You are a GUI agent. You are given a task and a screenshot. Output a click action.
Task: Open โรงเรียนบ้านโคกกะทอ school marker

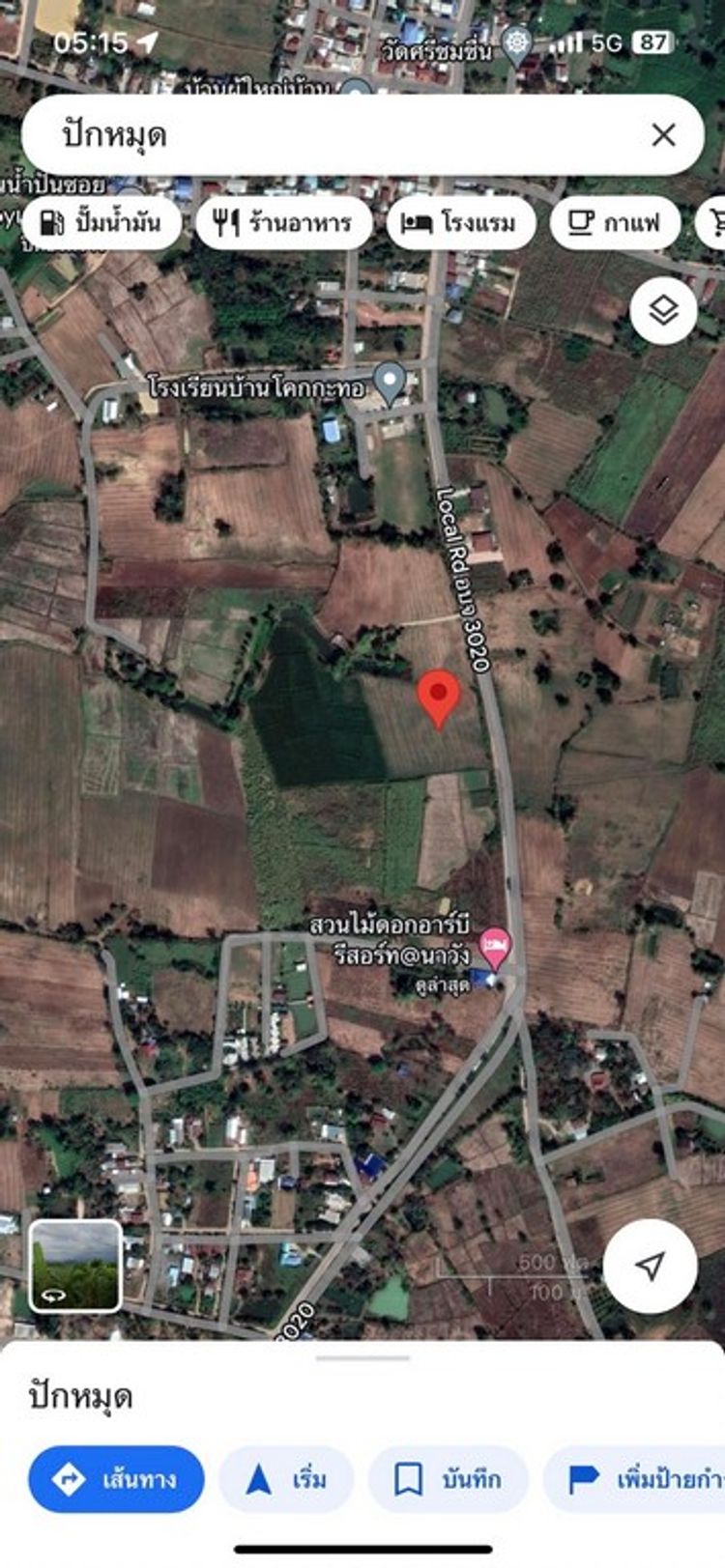point(390,383)
